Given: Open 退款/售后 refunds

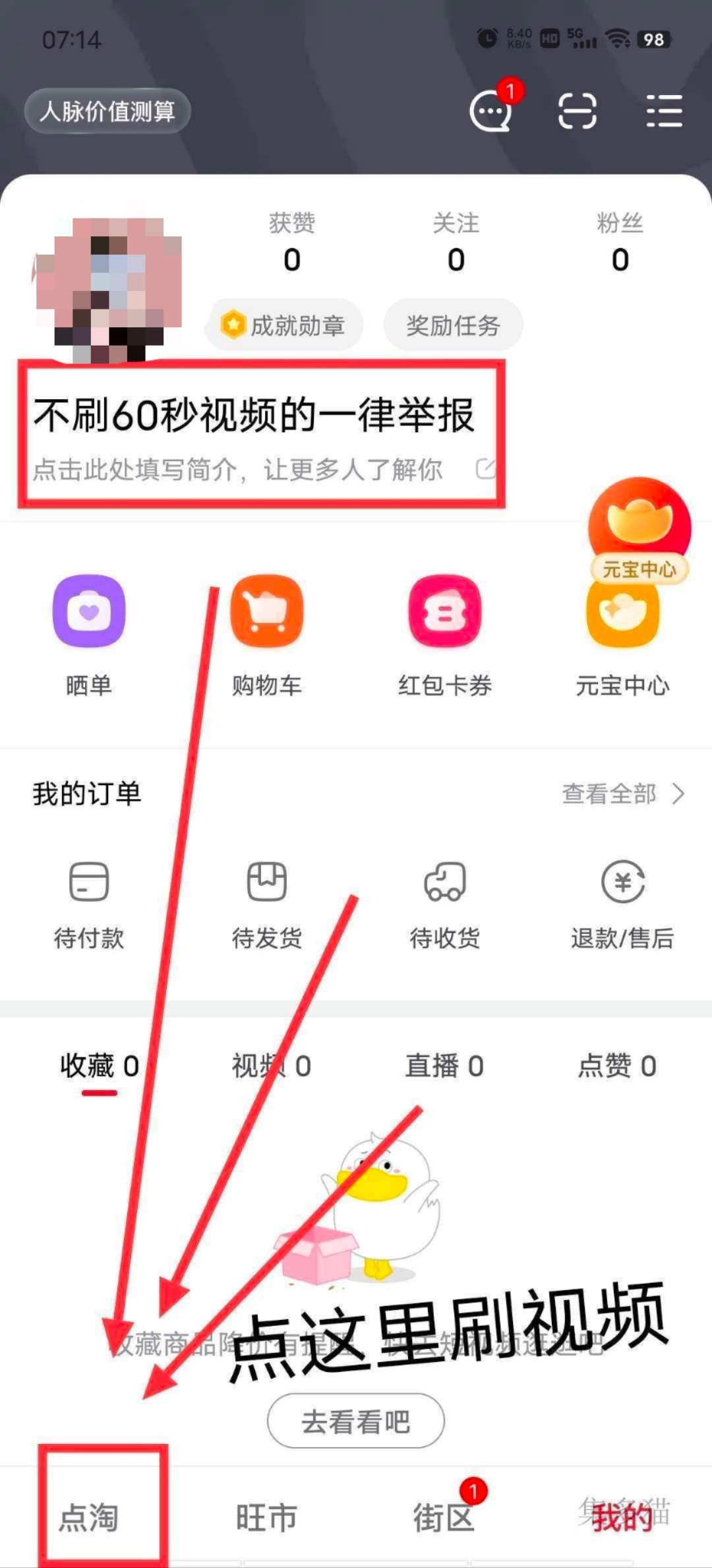Looking at the screenshot, I should pos(622,904).
